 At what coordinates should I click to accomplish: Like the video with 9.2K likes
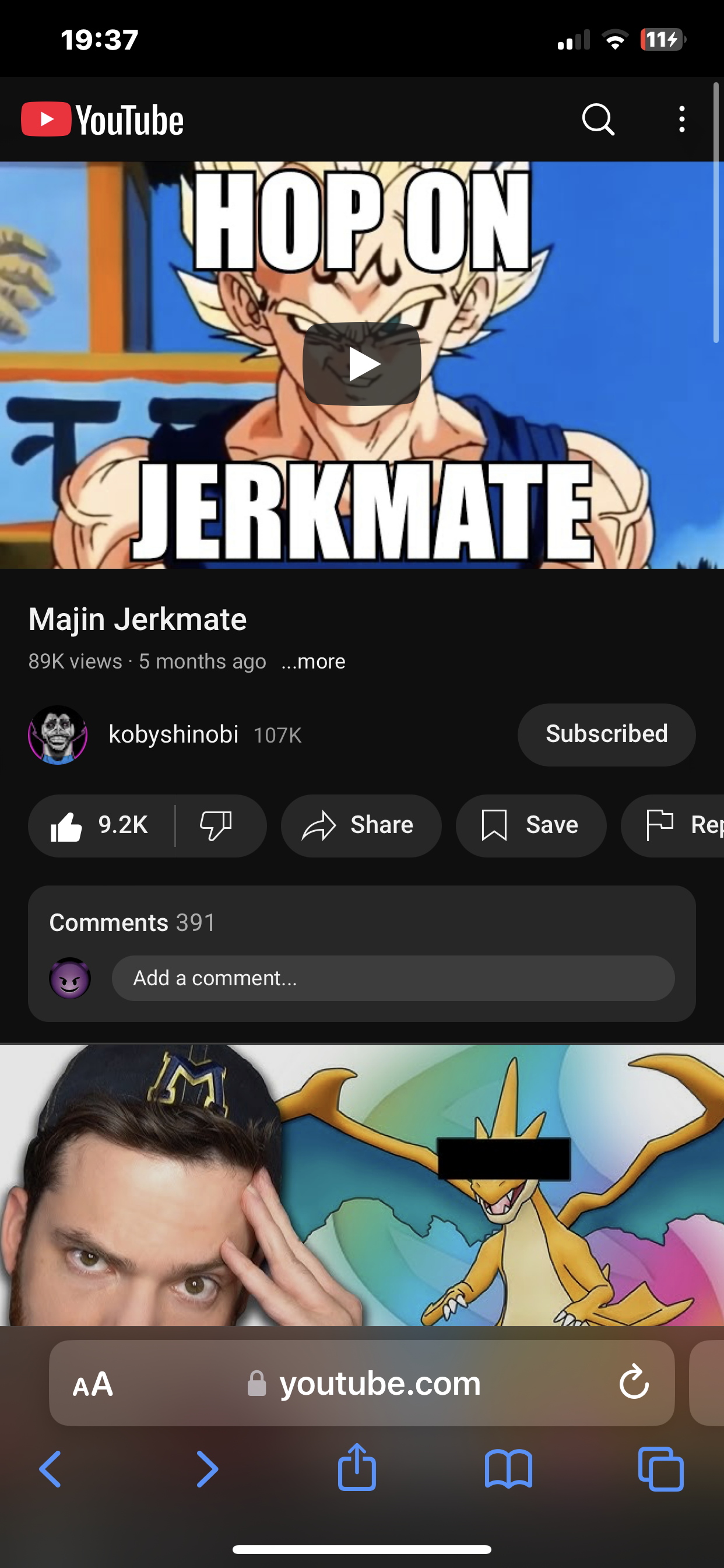101,826
